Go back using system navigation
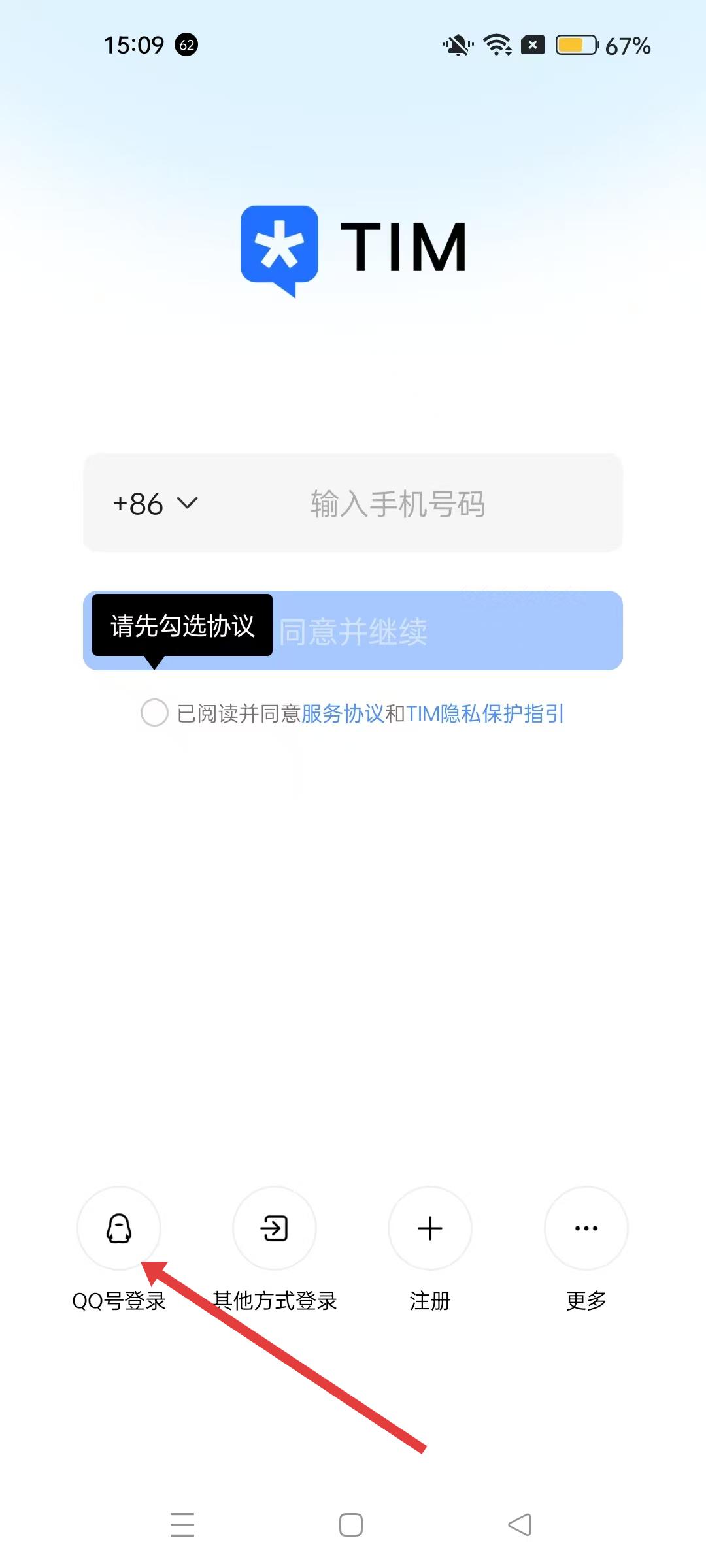 [520, 1525]
